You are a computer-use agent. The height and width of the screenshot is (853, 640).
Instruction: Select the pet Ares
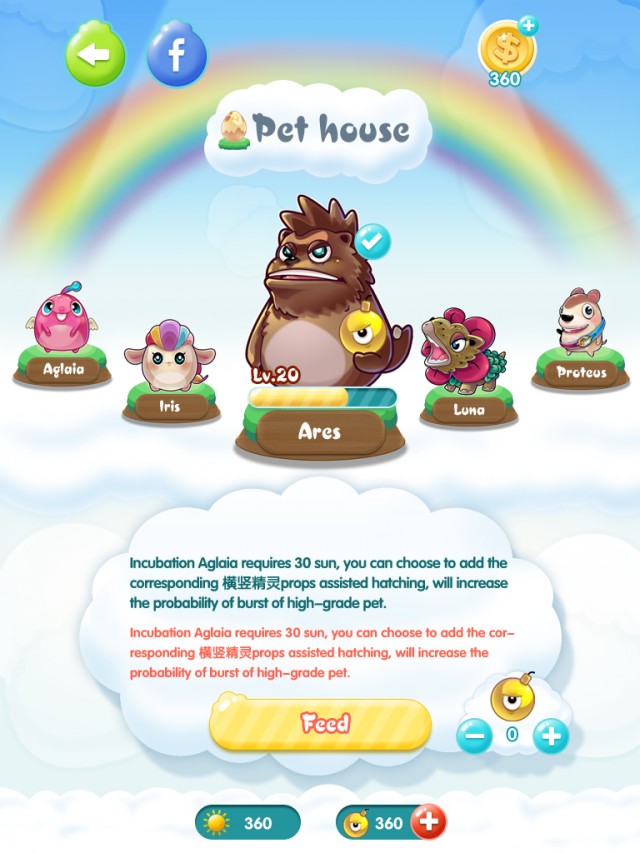(x=320, y=300)
